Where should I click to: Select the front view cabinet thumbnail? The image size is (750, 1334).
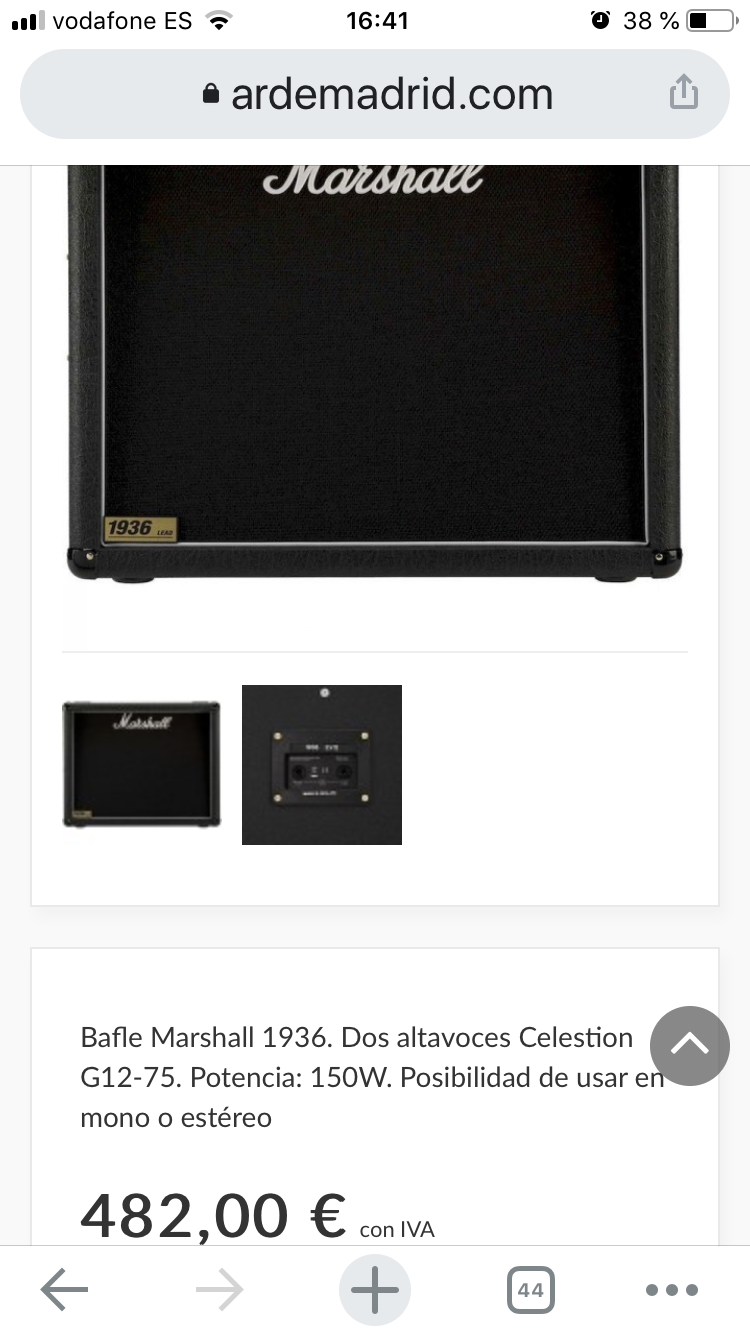click(x=141, y=765)
